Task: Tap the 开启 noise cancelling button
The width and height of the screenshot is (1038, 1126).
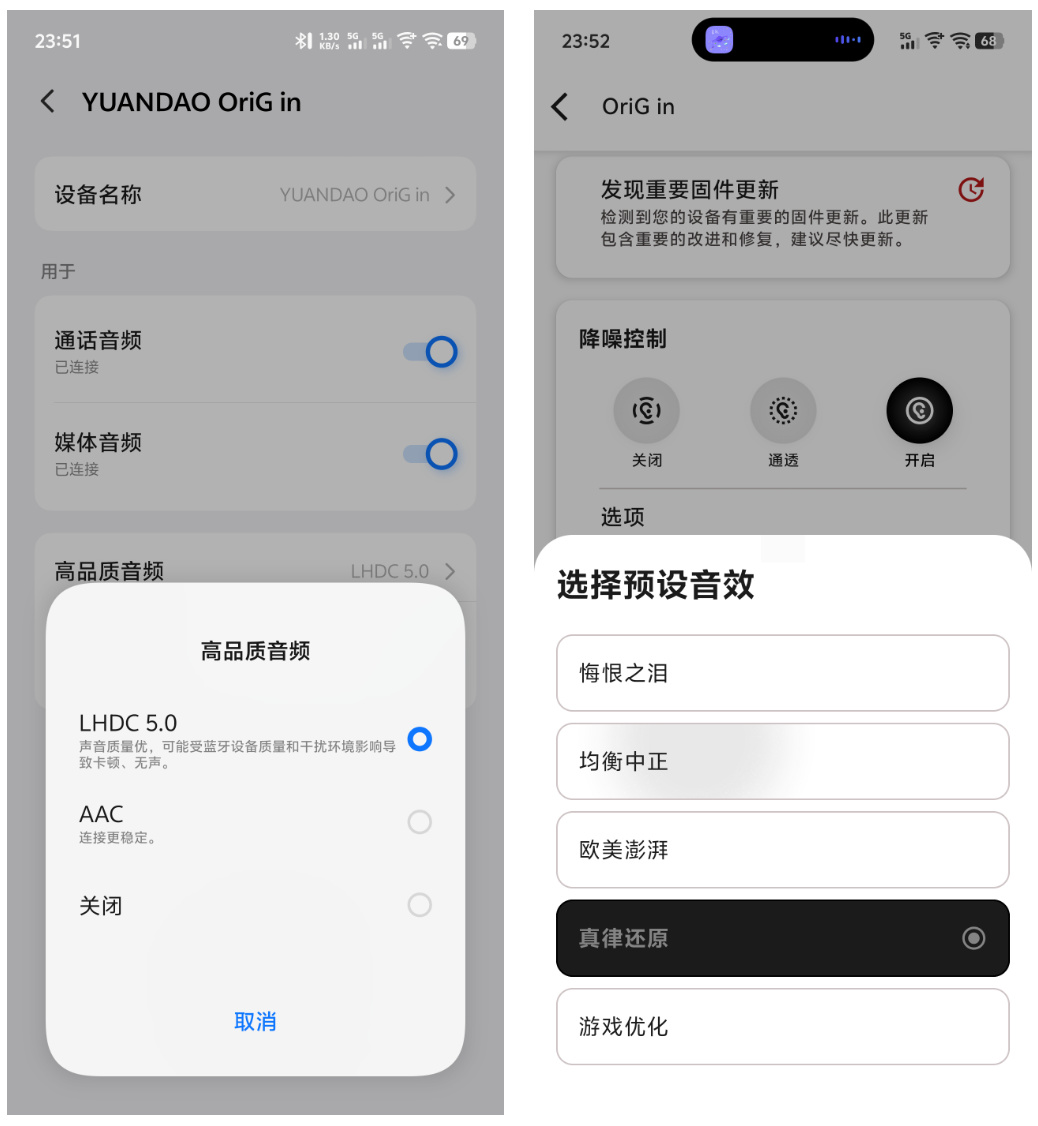Action: coord(919,411)
